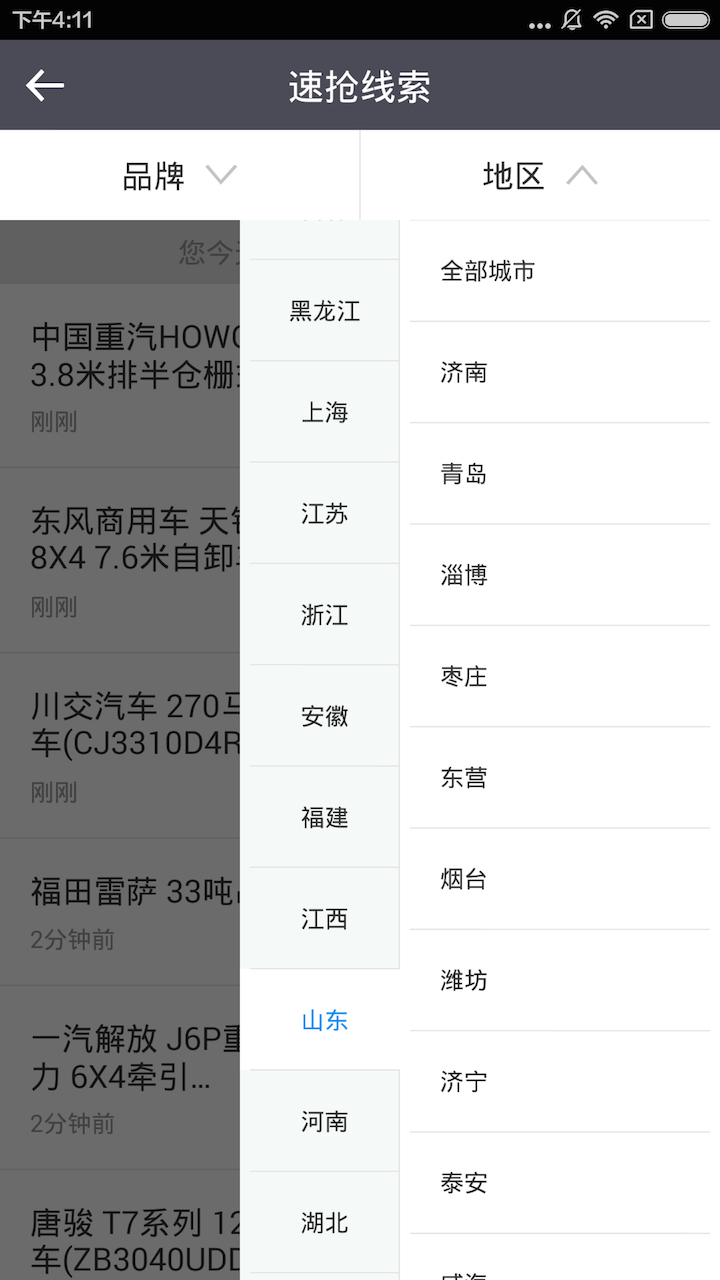Tap 河南 in the province list

pyautogui.click(x=323, y=1122)
